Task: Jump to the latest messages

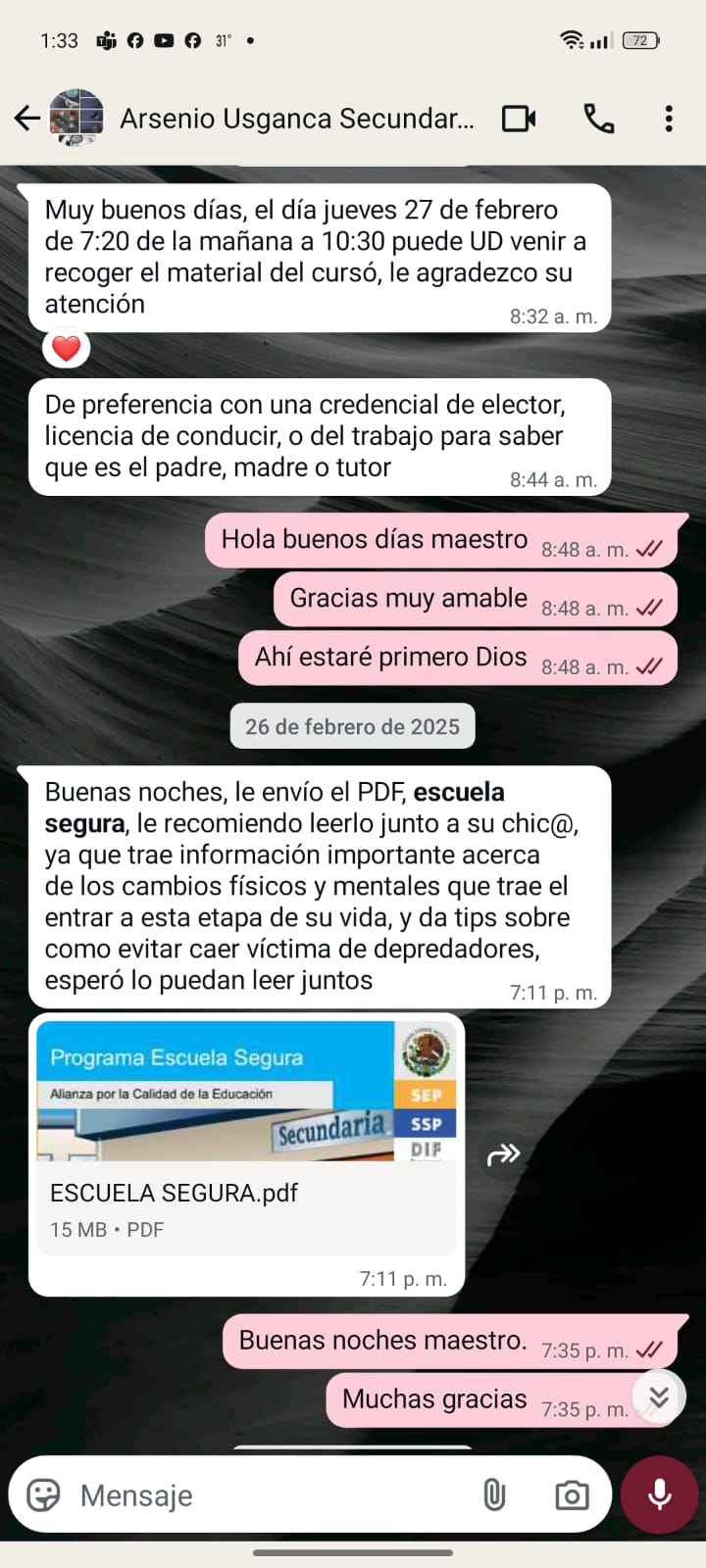Action: pyautogui.click(x=659, y=1396)
